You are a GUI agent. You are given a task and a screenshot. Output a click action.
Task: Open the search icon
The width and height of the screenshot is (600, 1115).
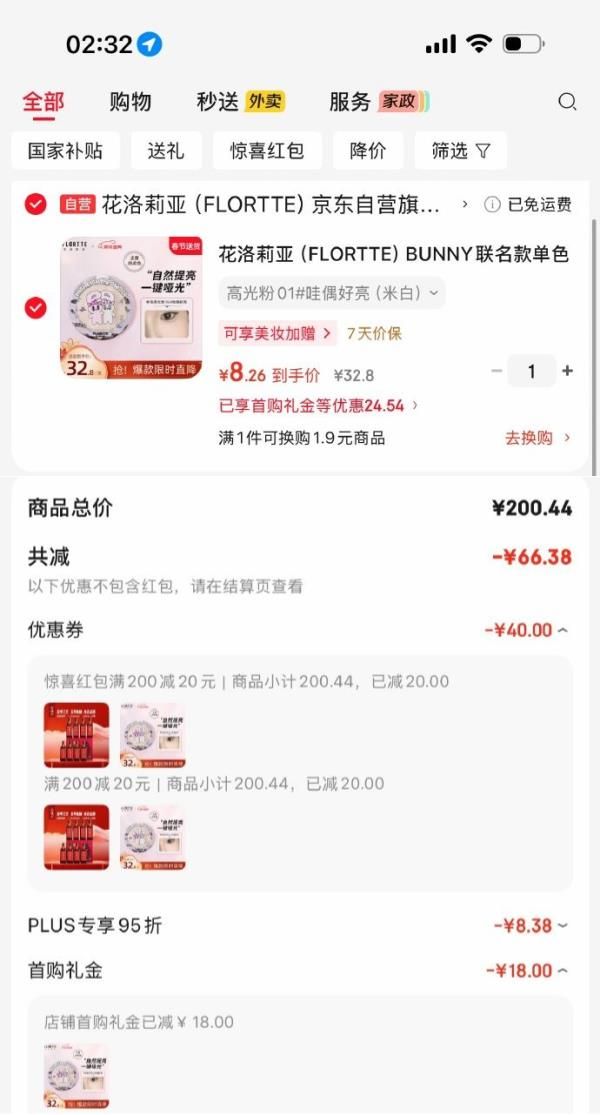click(x=567, y=101)
